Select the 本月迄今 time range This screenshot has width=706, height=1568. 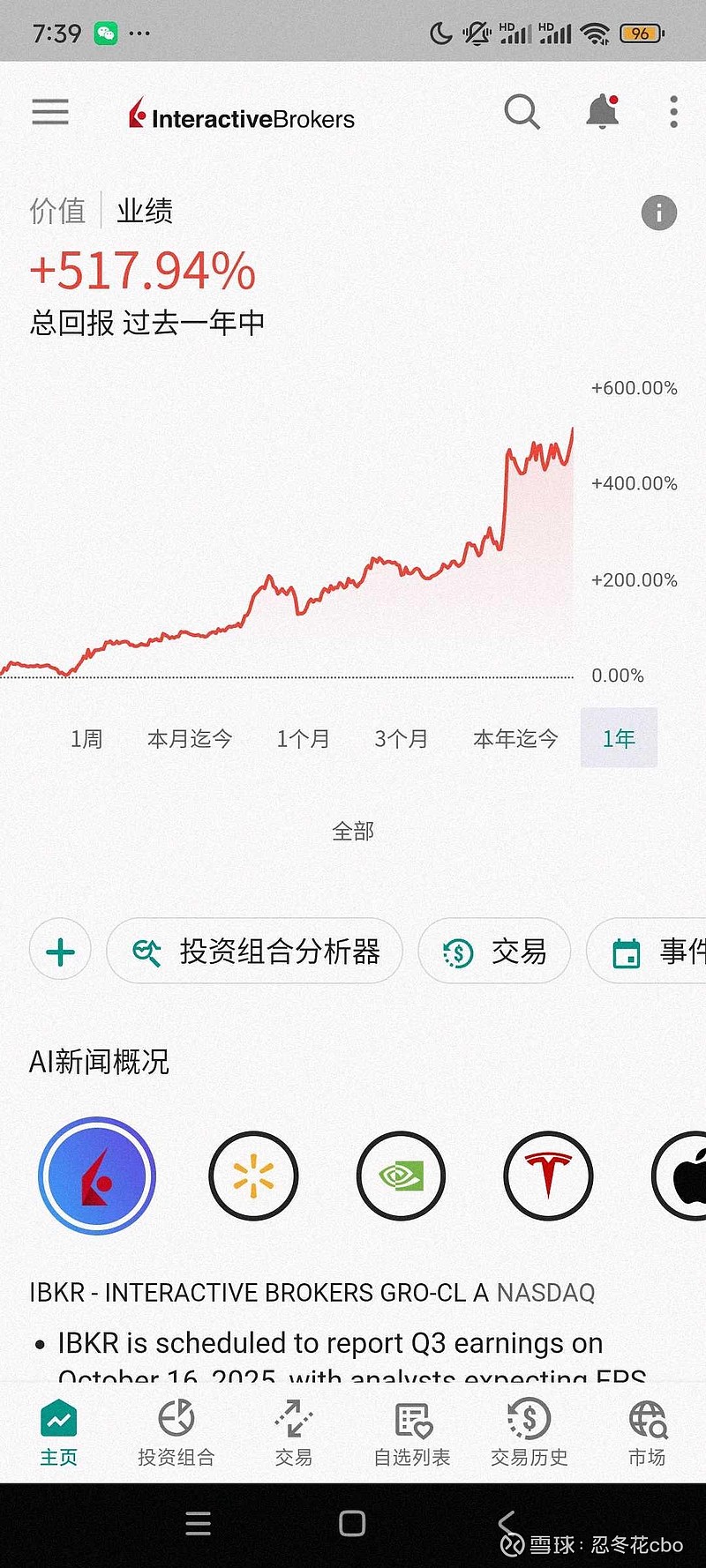(x=190, y=738)
